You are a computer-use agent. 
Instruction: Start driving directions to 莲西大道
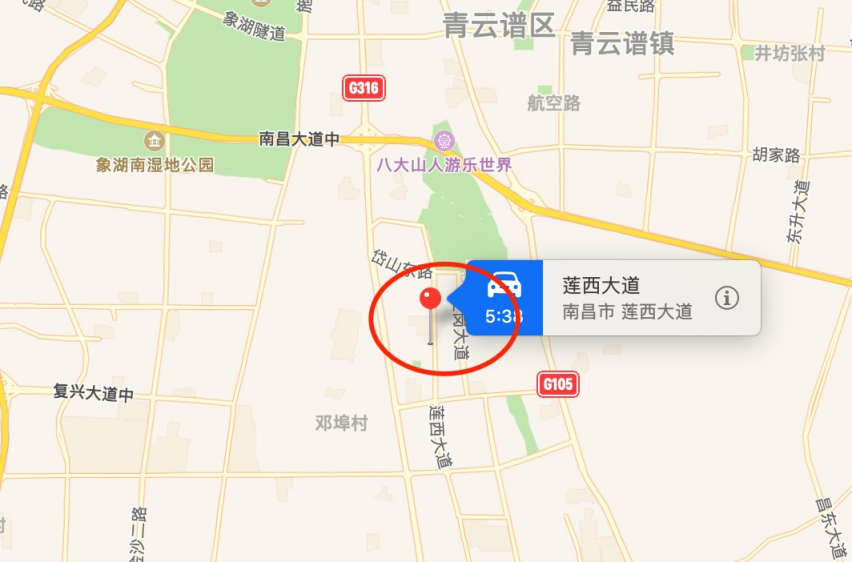tap(504, 297)
